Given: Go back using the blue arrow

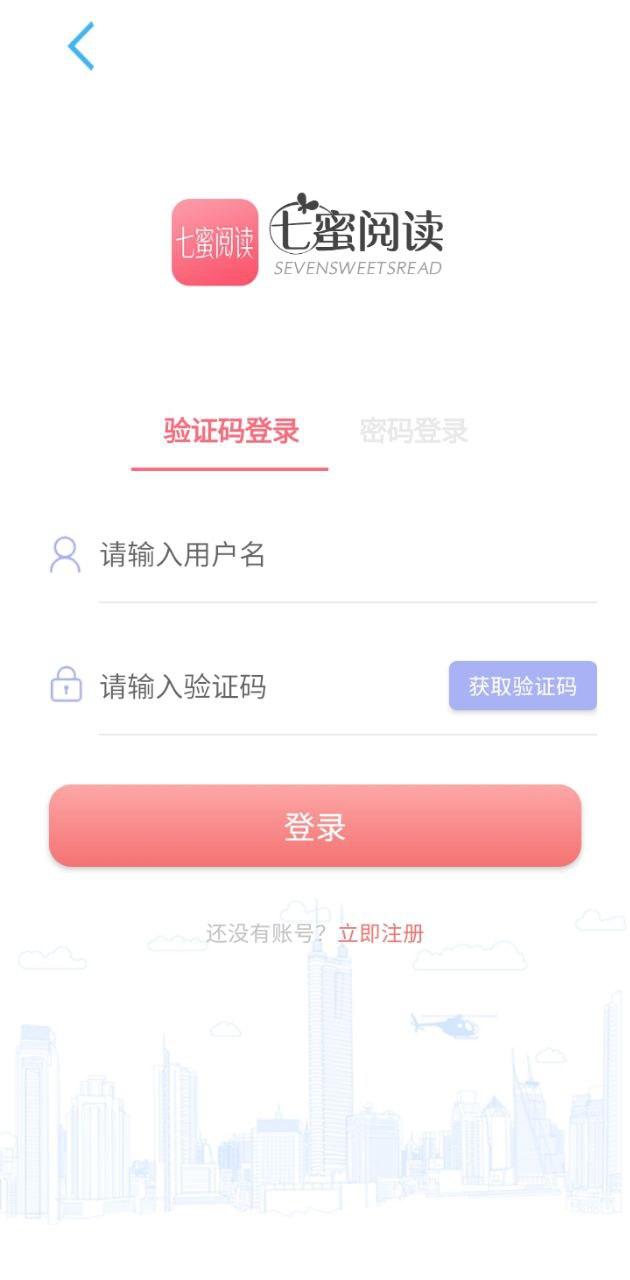Looking at the screenshot, I should 81,46.
